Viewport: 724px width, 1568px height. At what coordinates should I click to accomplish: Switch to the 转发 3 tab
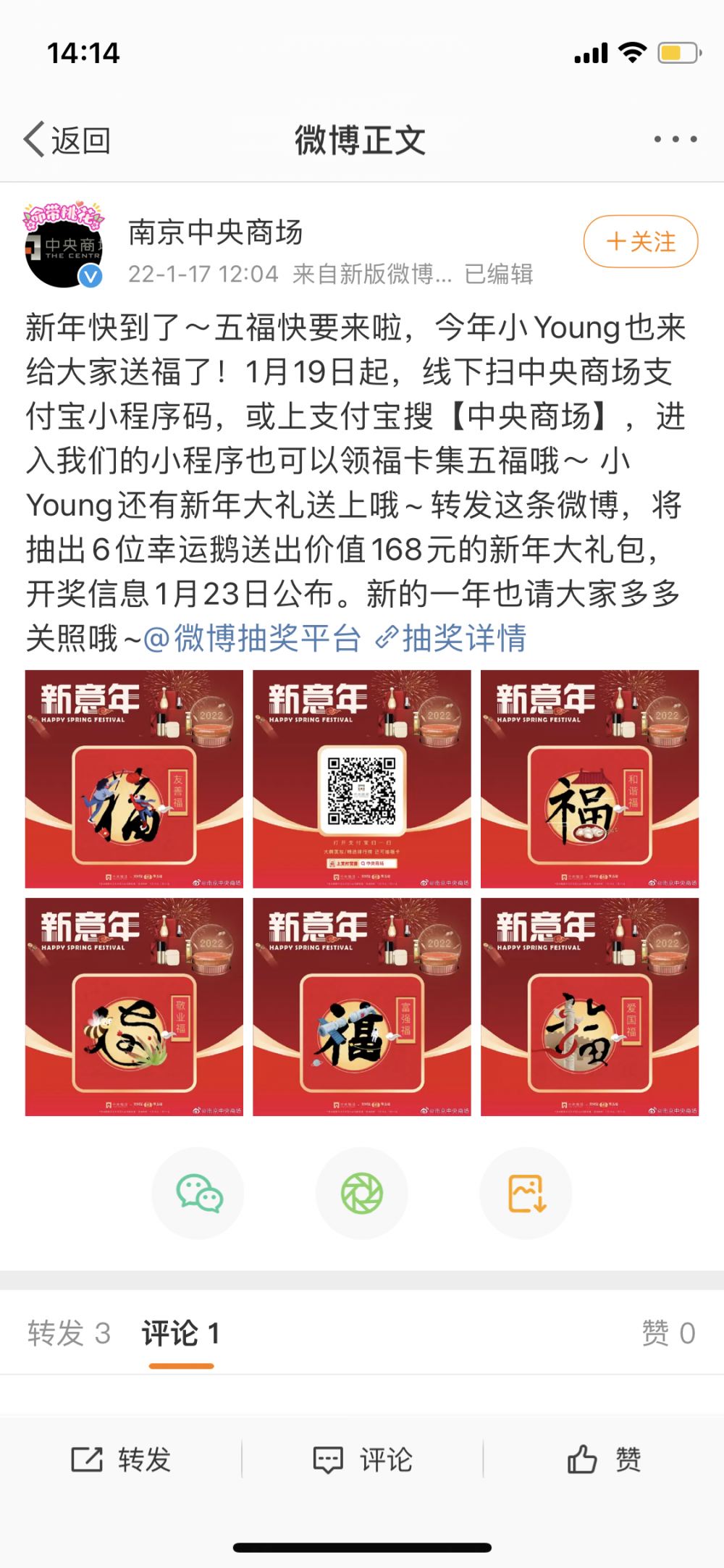(x=70, y=1333)
